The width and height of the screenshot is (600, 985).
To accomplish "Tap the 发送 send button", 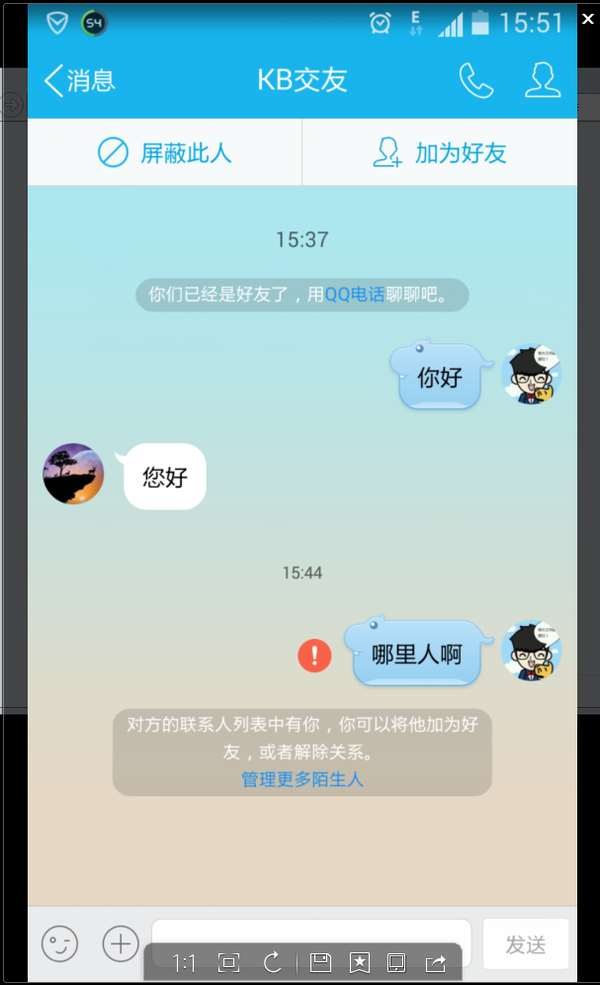I will (x=526, y=944).
